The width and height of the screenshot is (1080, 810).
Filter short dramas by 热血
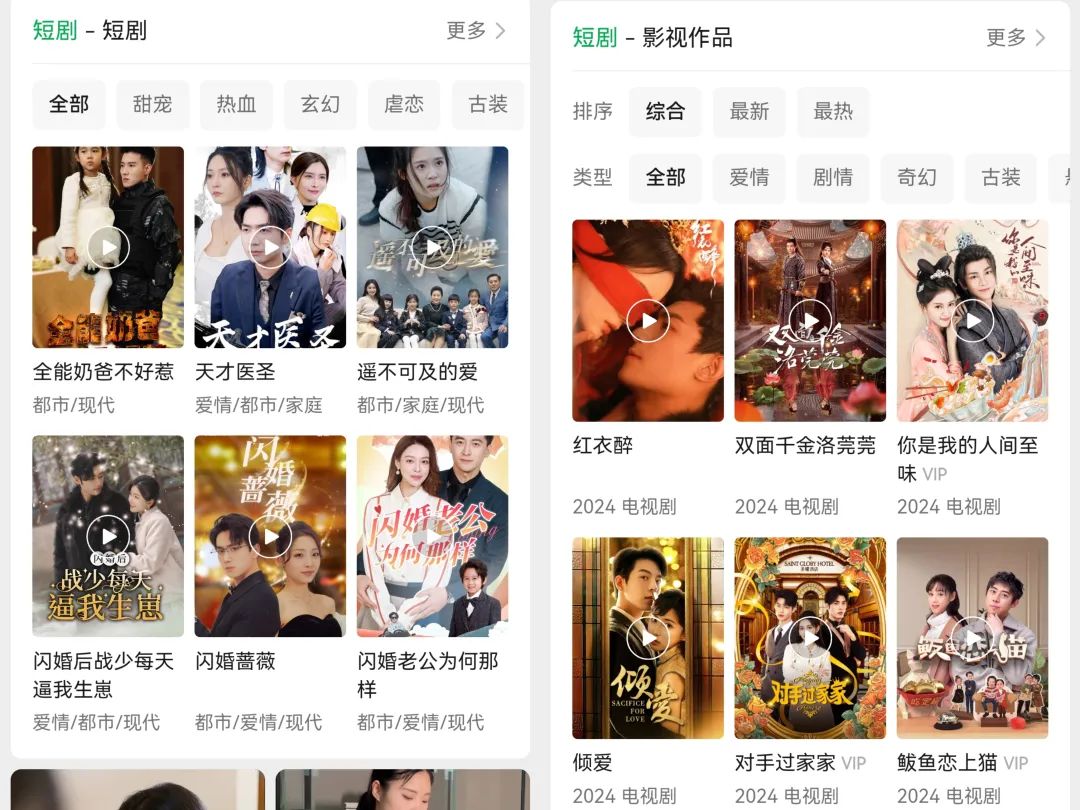coord(237,104)
